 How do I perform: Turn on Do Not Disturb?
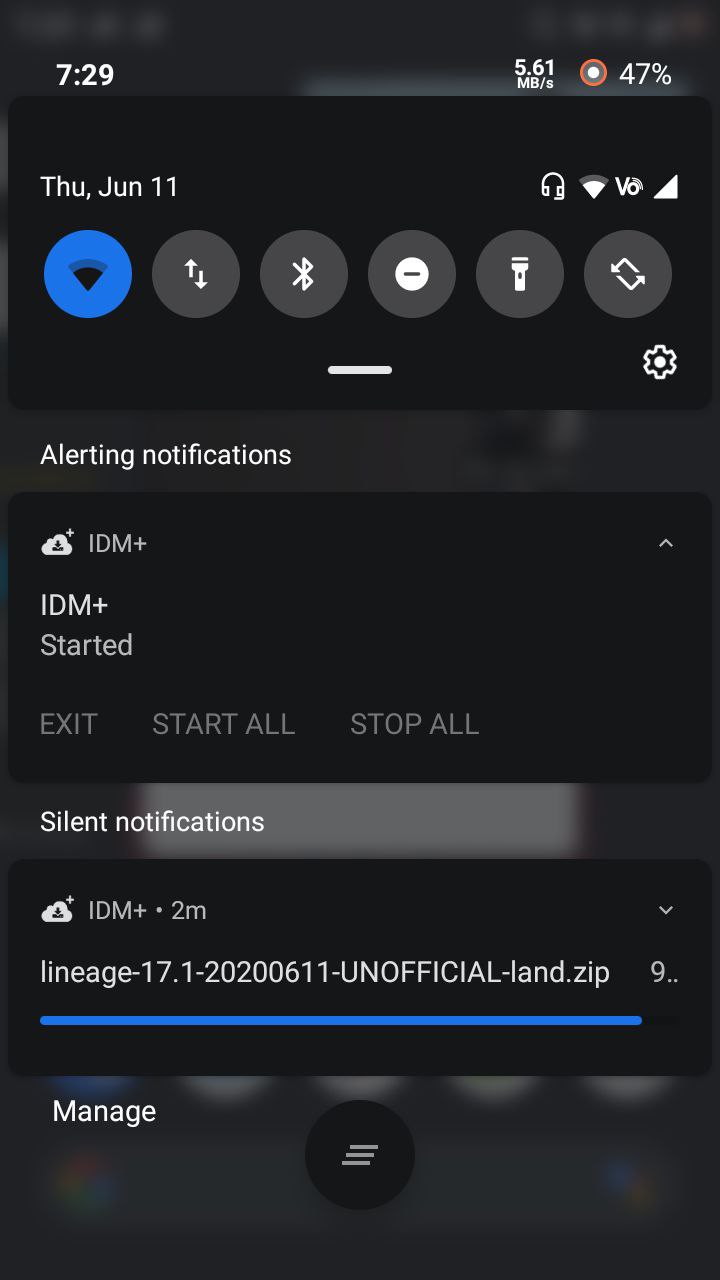coord(412,274)
